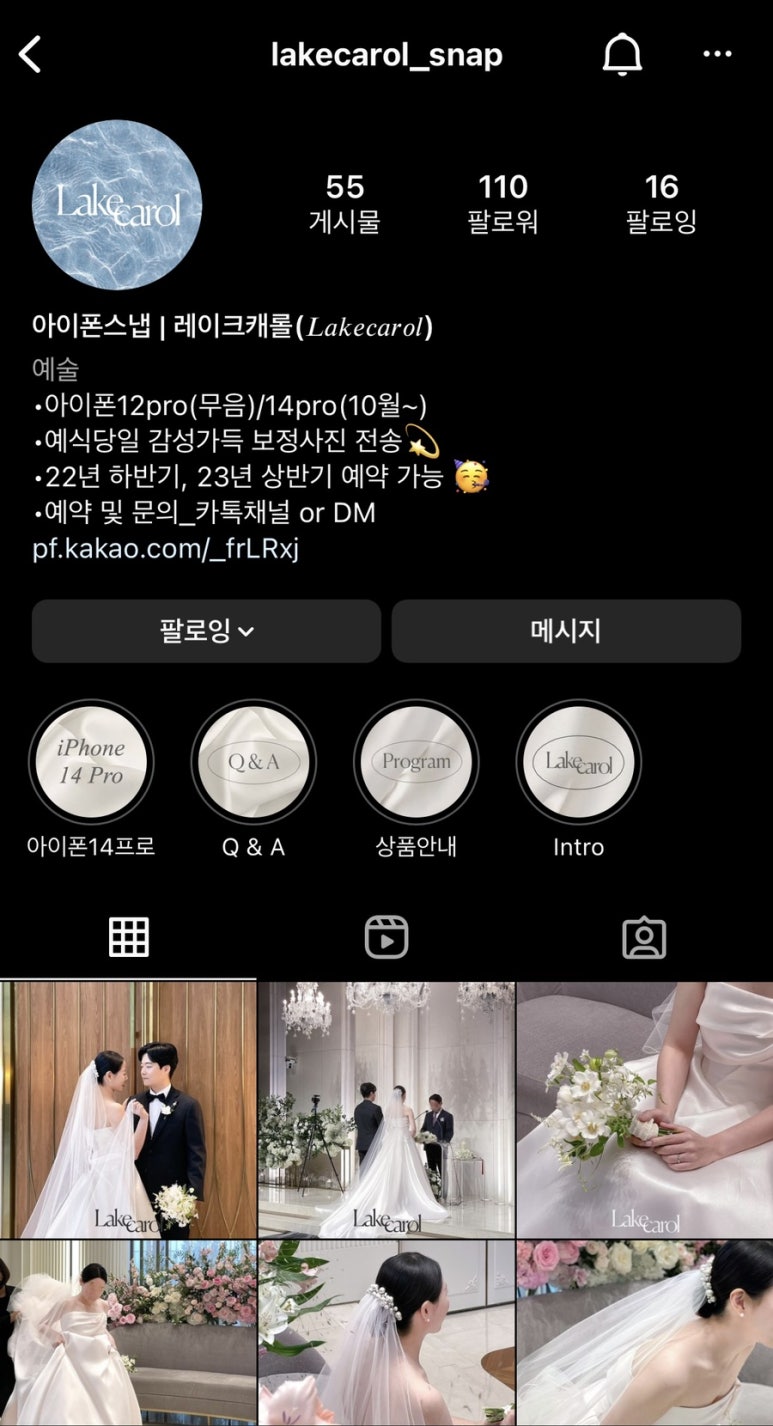Switch to the tagged photos tab

(644, 938)
